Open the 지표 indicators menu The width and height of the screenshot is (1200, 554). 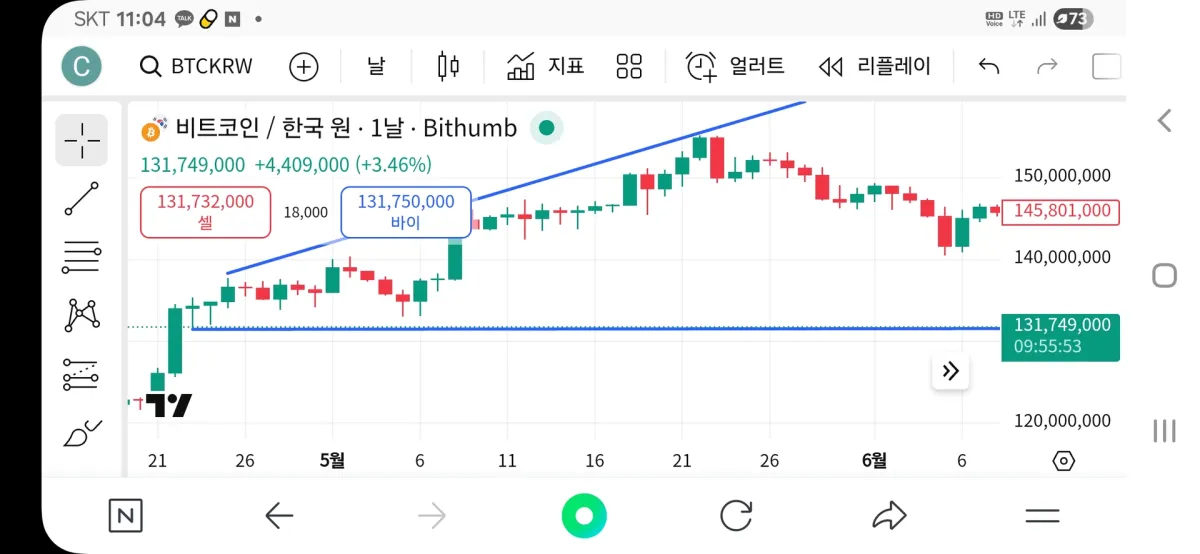coord(545,67)
